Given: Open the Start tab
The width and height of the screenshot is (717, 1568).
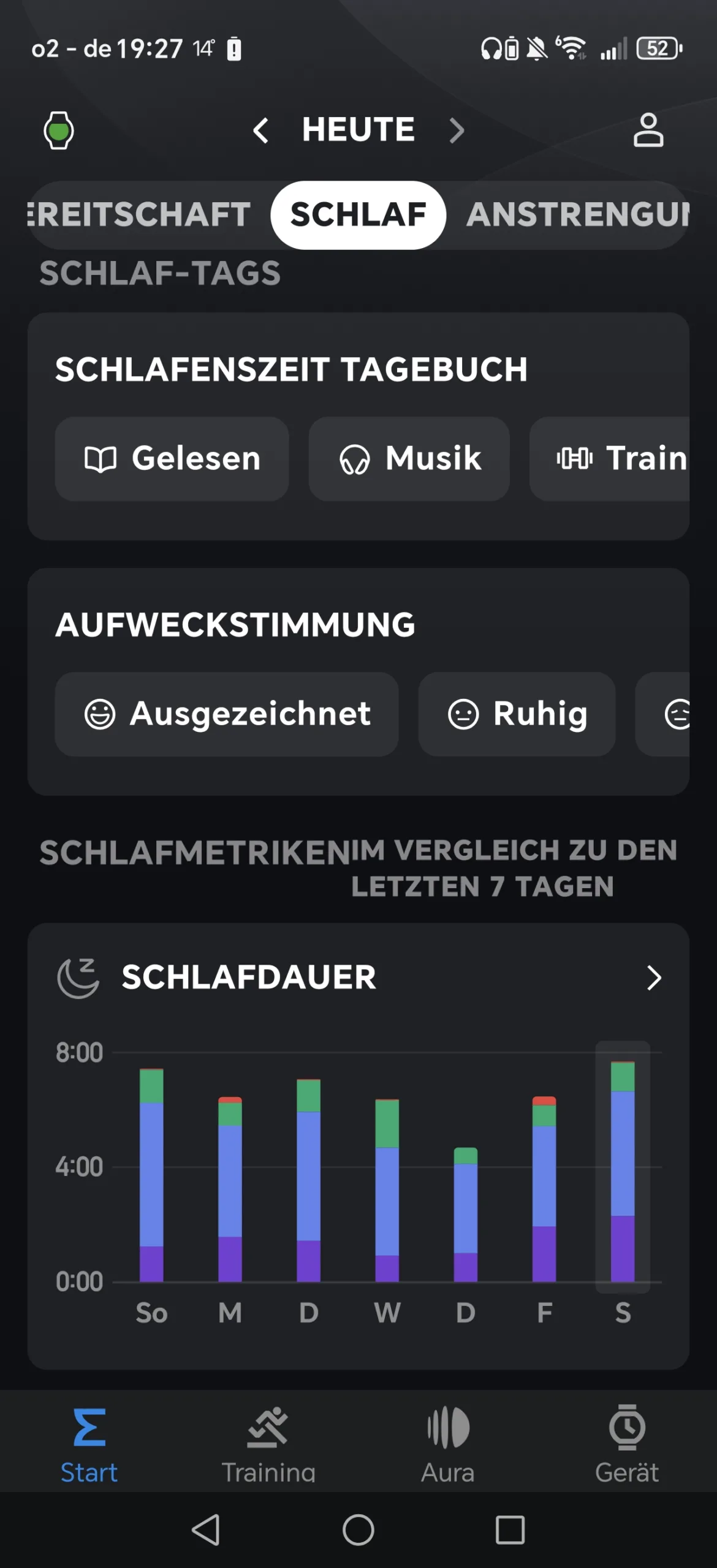Looking at the screenshot, I should pyautogui.click(x=89, y=1444).
